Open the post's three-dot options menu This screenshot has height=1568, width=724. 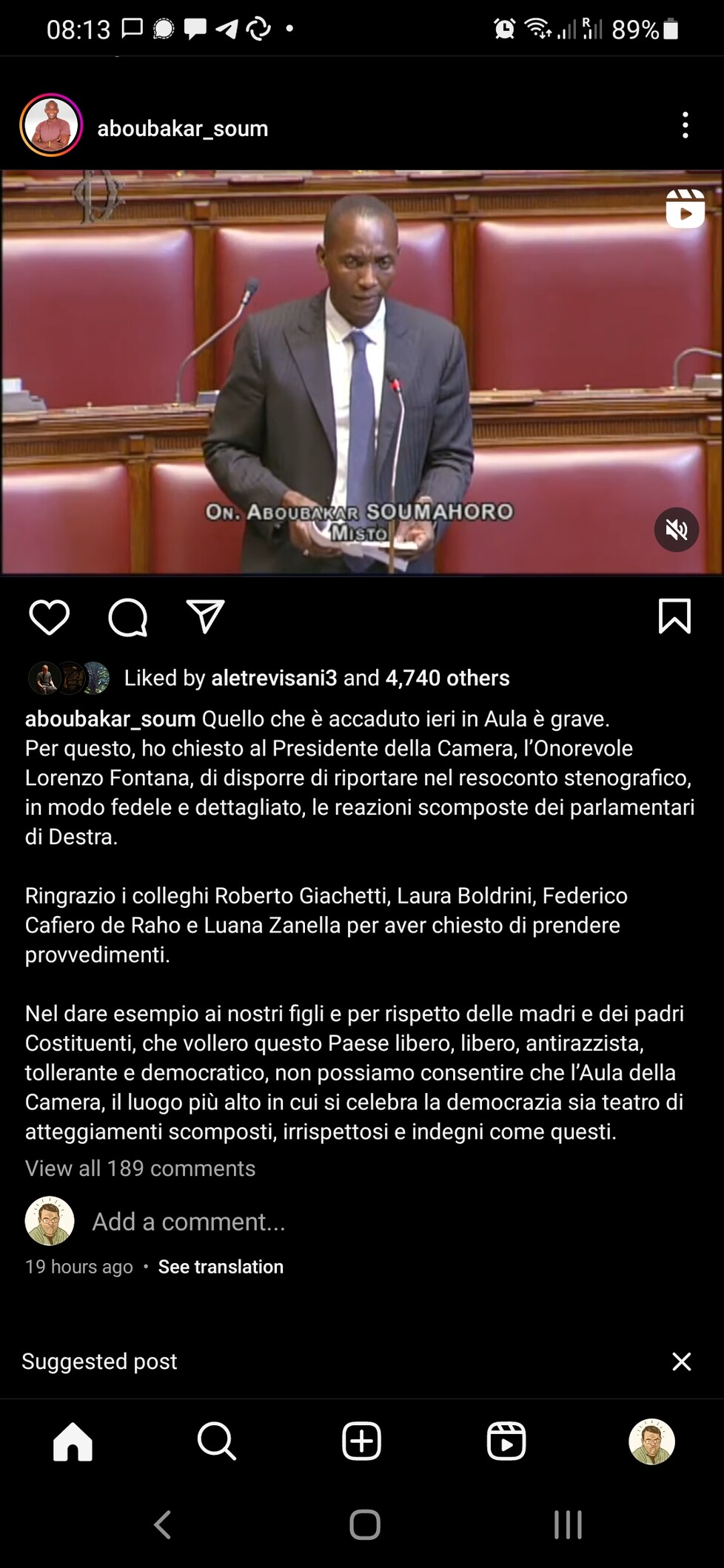686,126
